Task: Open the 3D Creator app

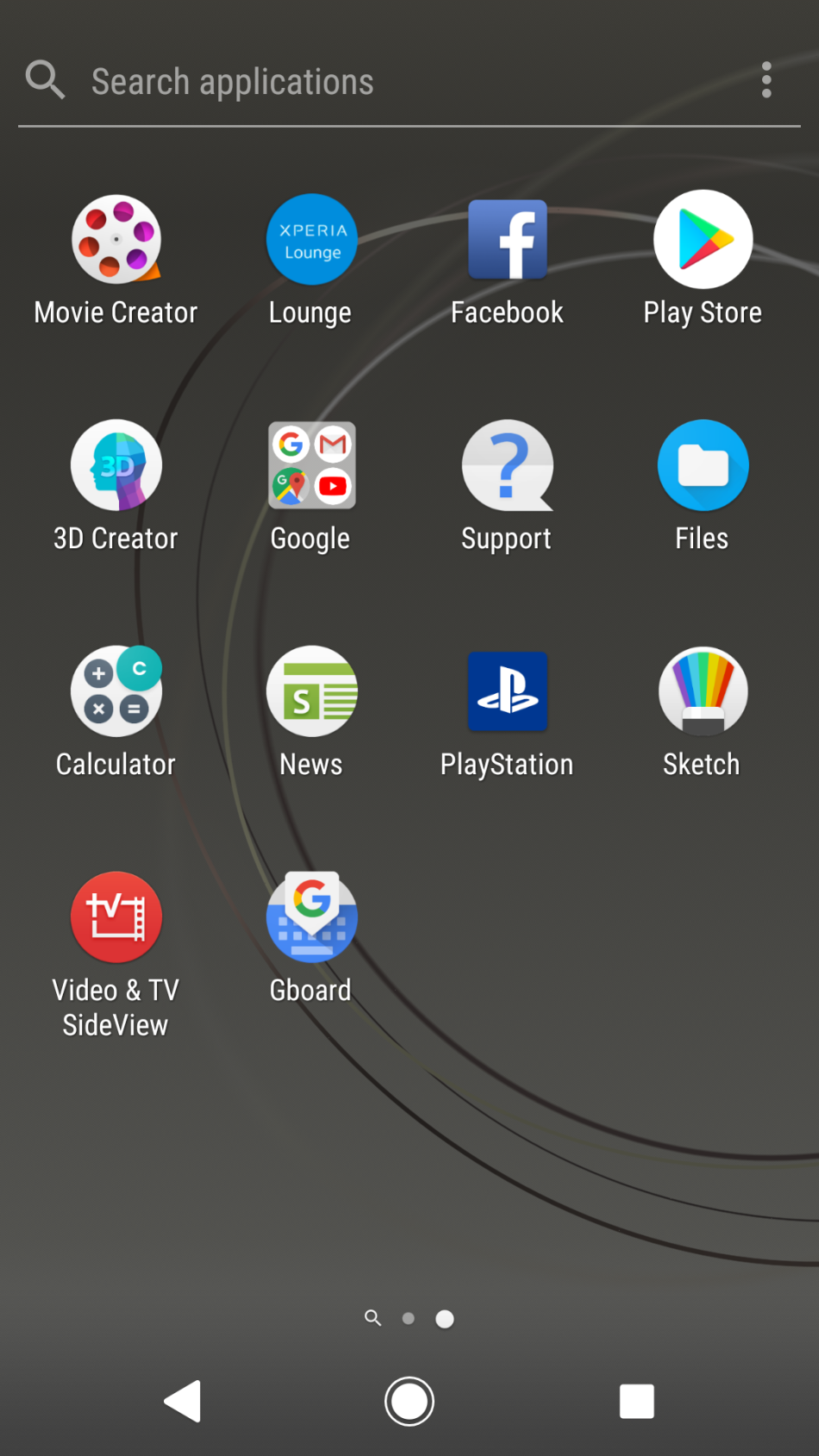Action: click(x=116, y=466)
